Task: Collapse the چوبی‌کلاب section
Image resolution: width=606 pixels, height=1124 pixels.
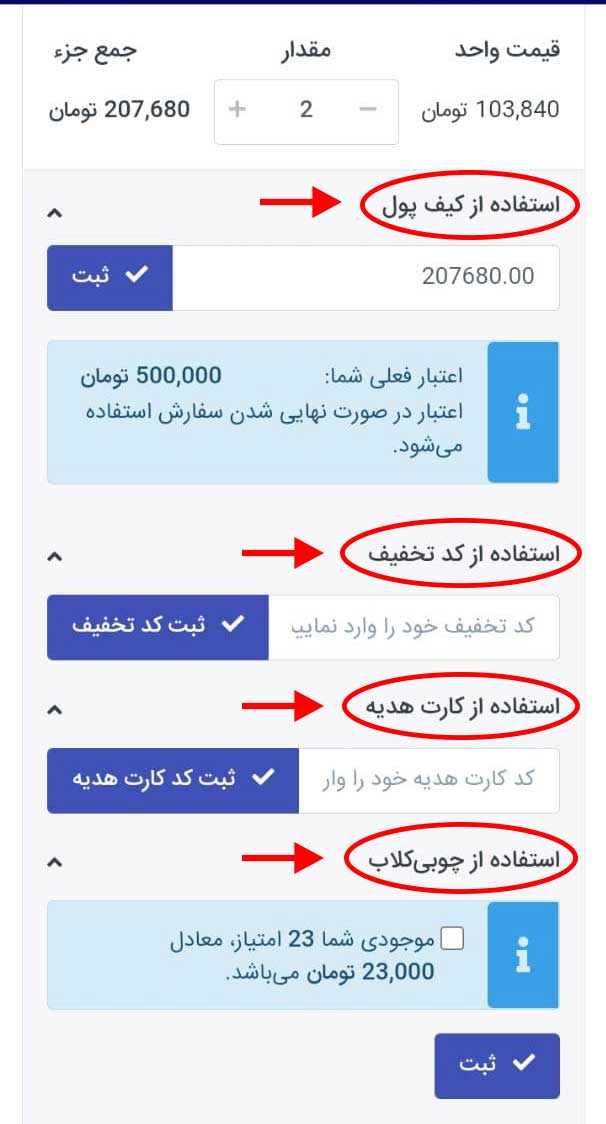Action: click(x=55, y=862)
